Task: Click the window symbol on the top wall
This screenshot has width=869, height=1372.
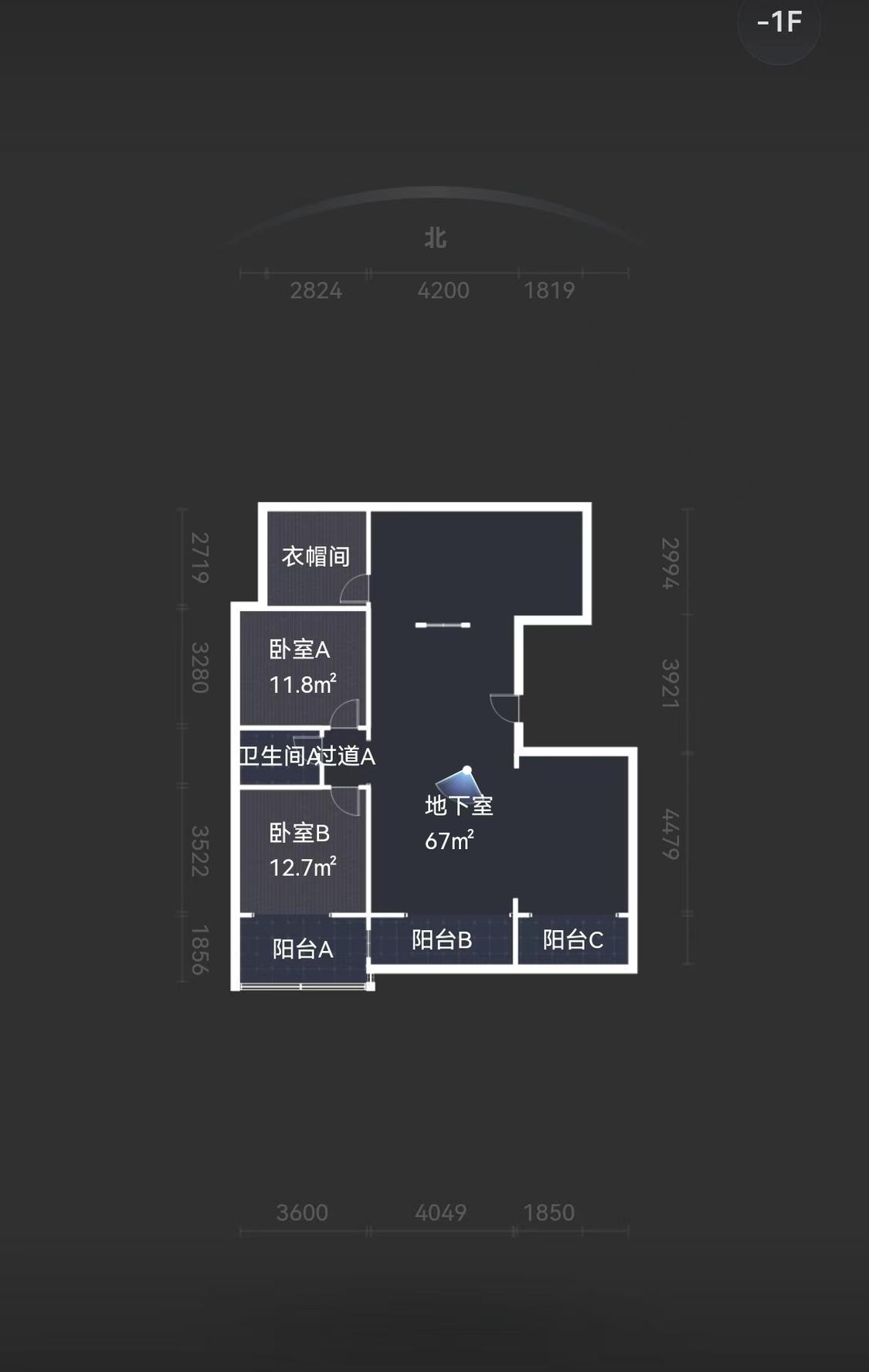Action: tap(444, 624)
